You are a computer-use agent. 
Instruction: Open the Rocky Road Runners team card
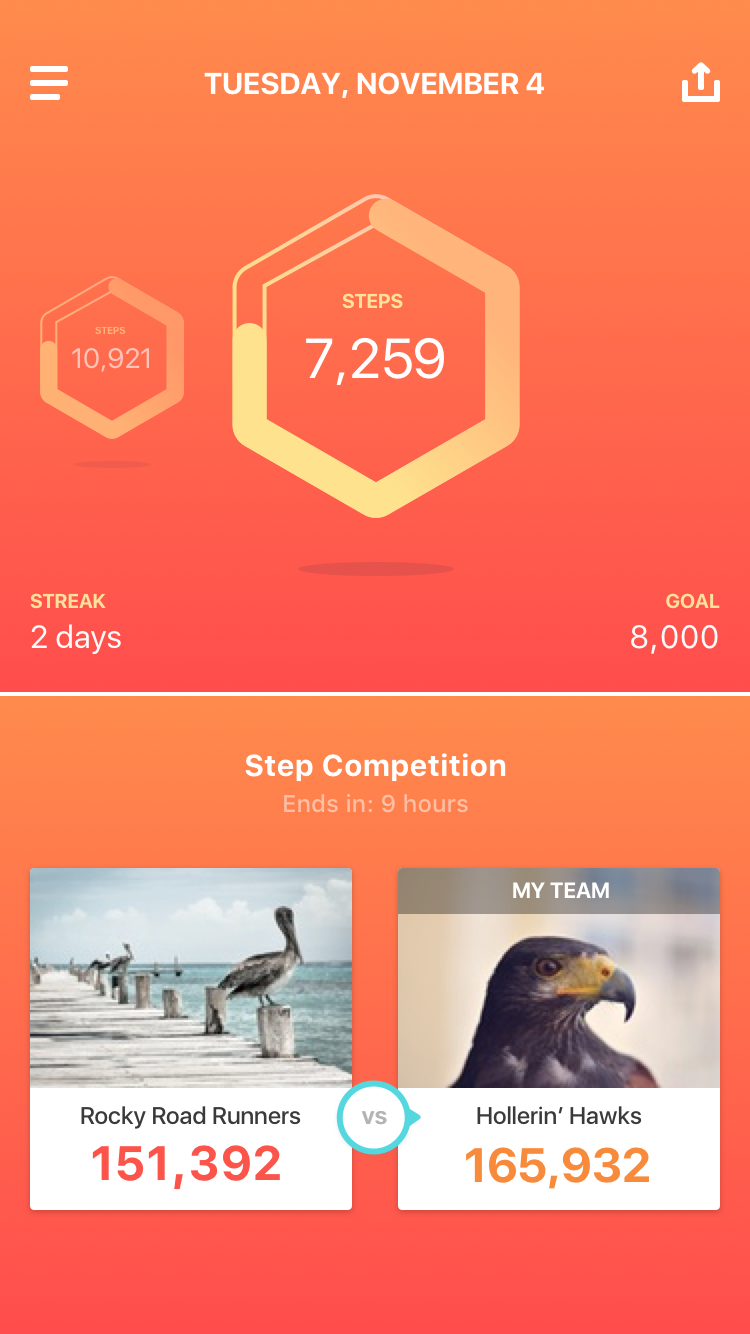[191, 1038]
